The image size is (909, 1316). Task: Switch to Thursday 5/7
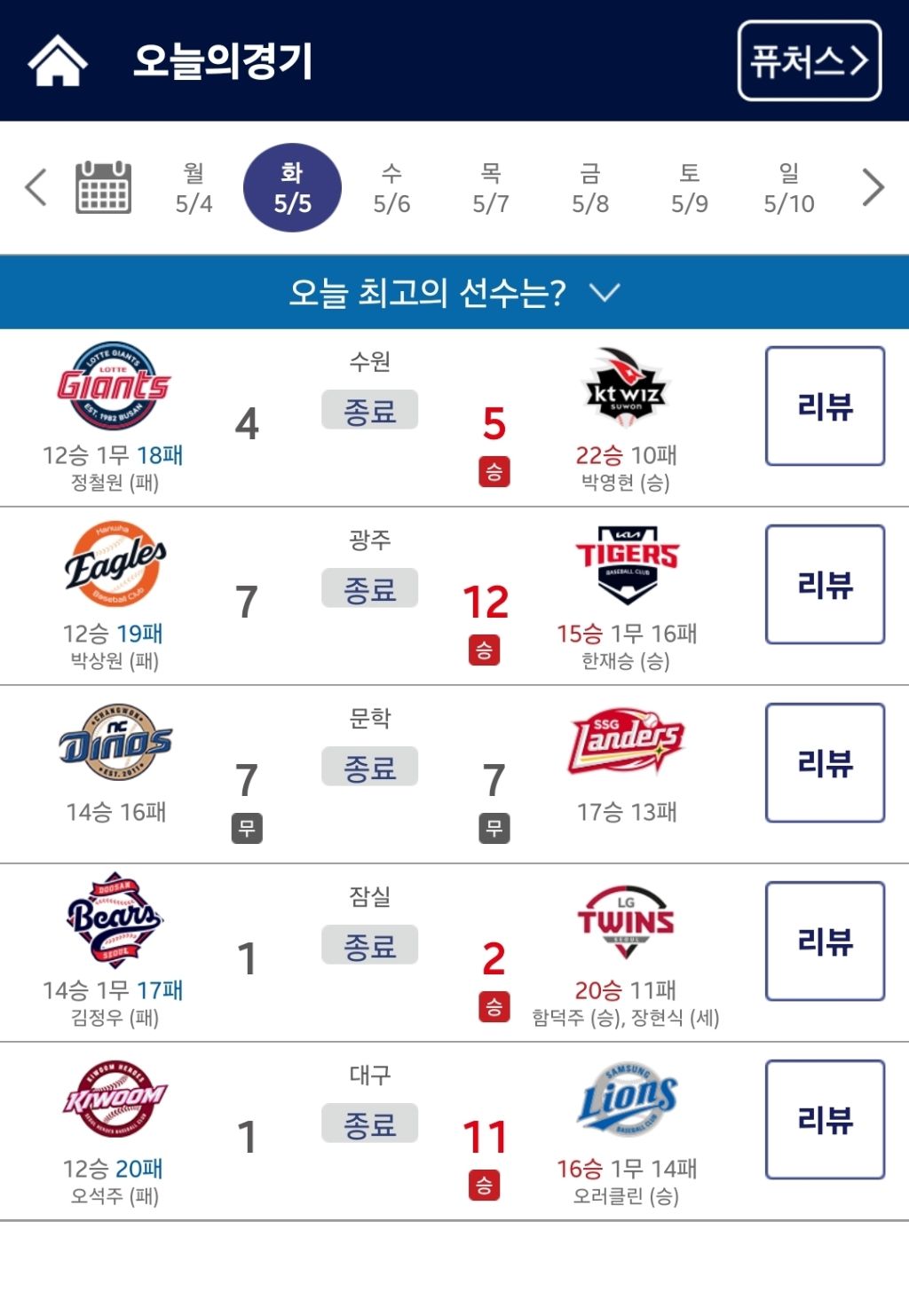[x=491, y=188]
